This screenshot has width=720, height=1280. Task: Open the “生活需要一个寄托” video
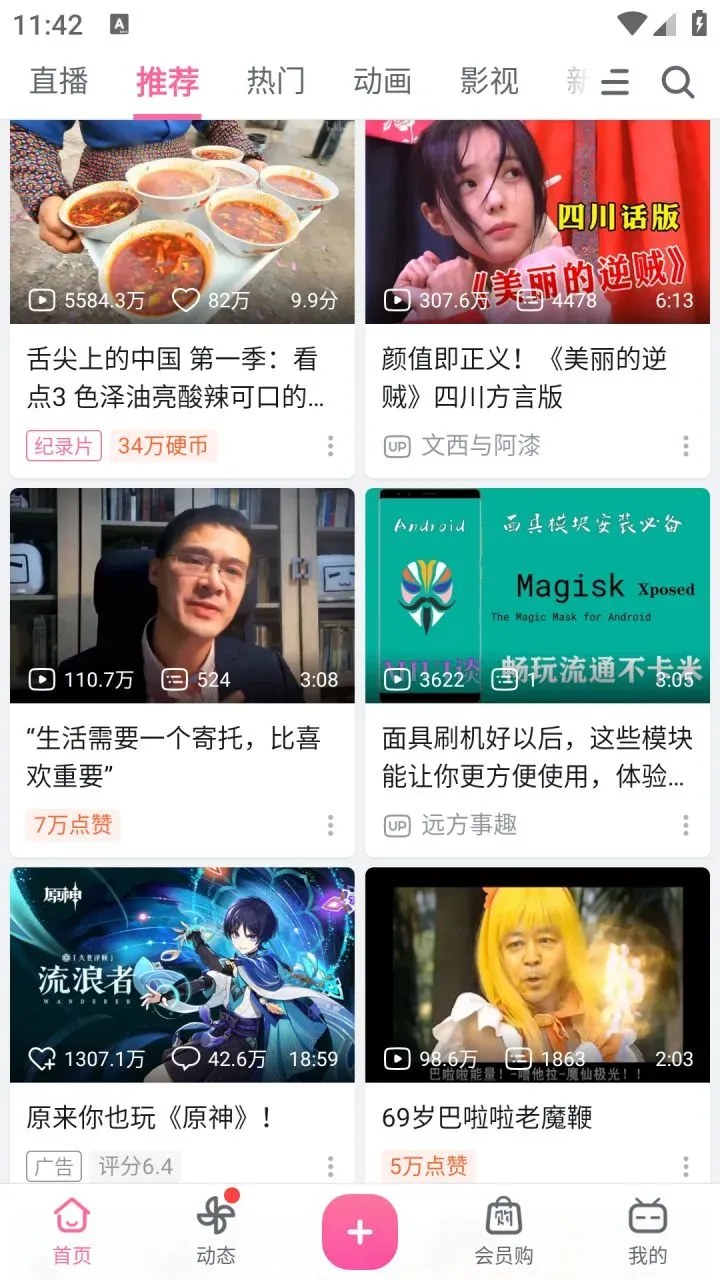(182, 672)
